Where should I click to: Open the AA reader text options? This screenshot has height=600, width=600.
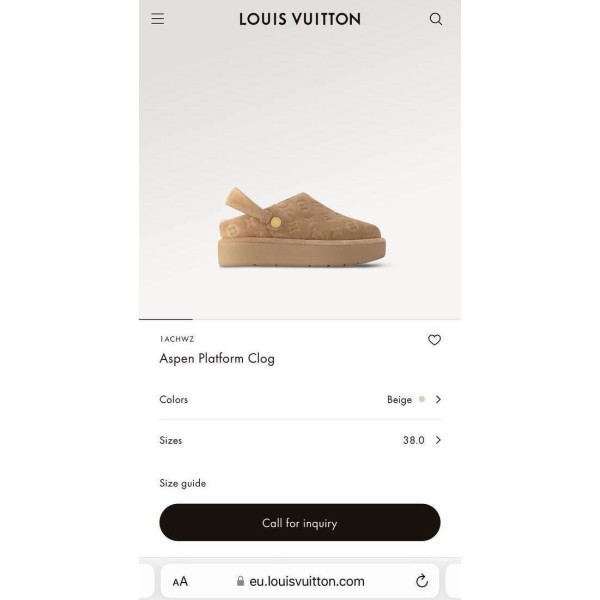[180, 582]
